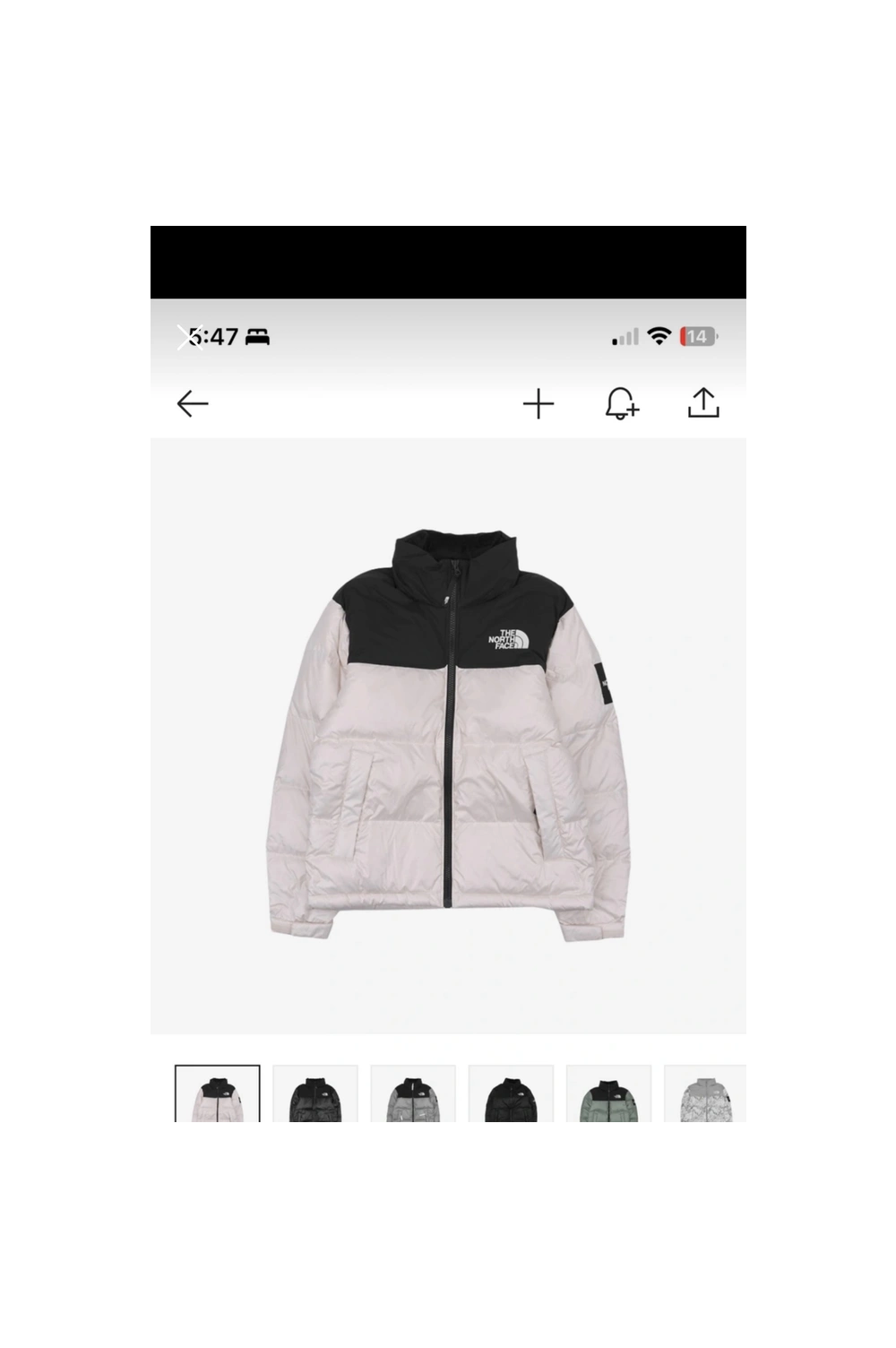Viewport: 896px width, 1348px height.
Task: Tap the plus icon in toolbar
Action: 538,404
